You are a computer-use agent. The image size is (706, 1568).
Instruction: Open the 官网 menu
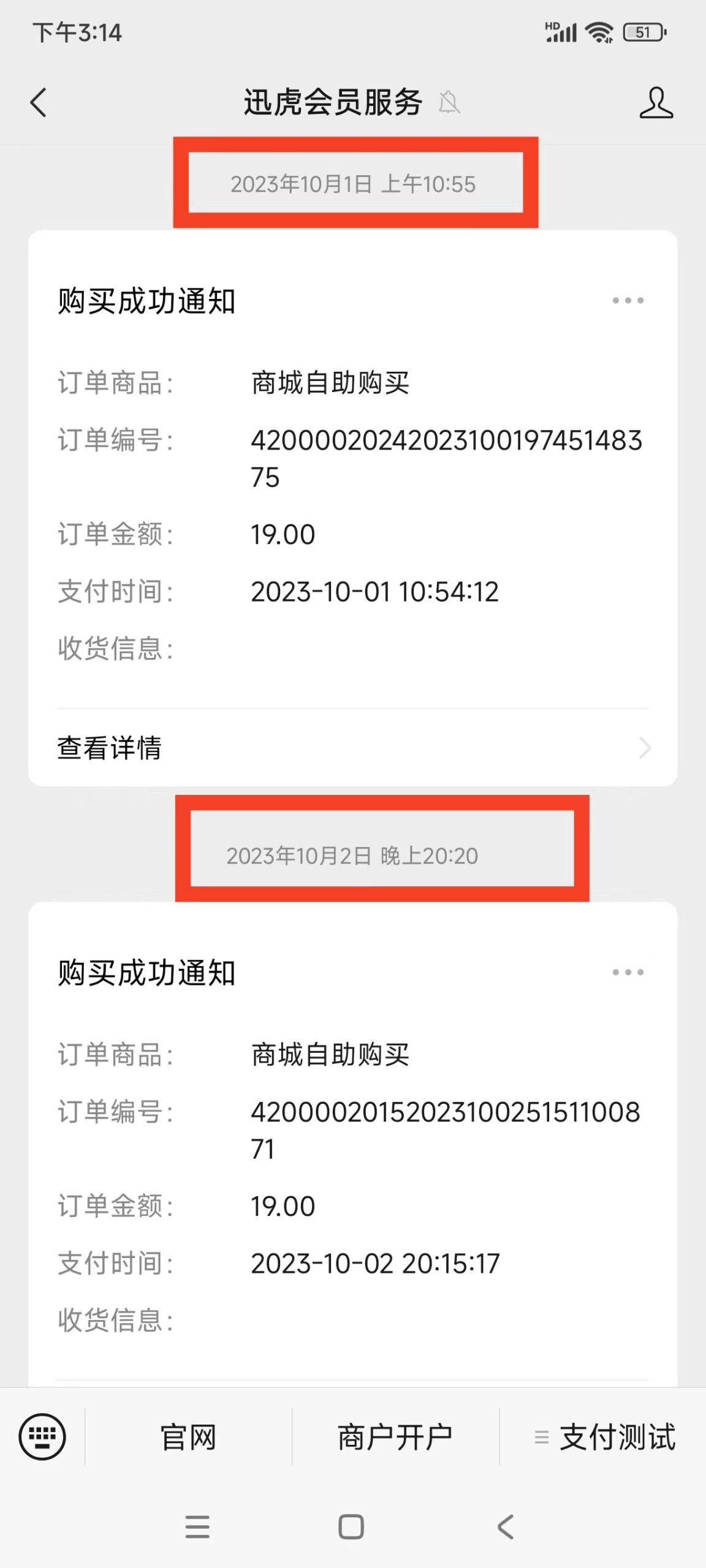(188, 1437)
